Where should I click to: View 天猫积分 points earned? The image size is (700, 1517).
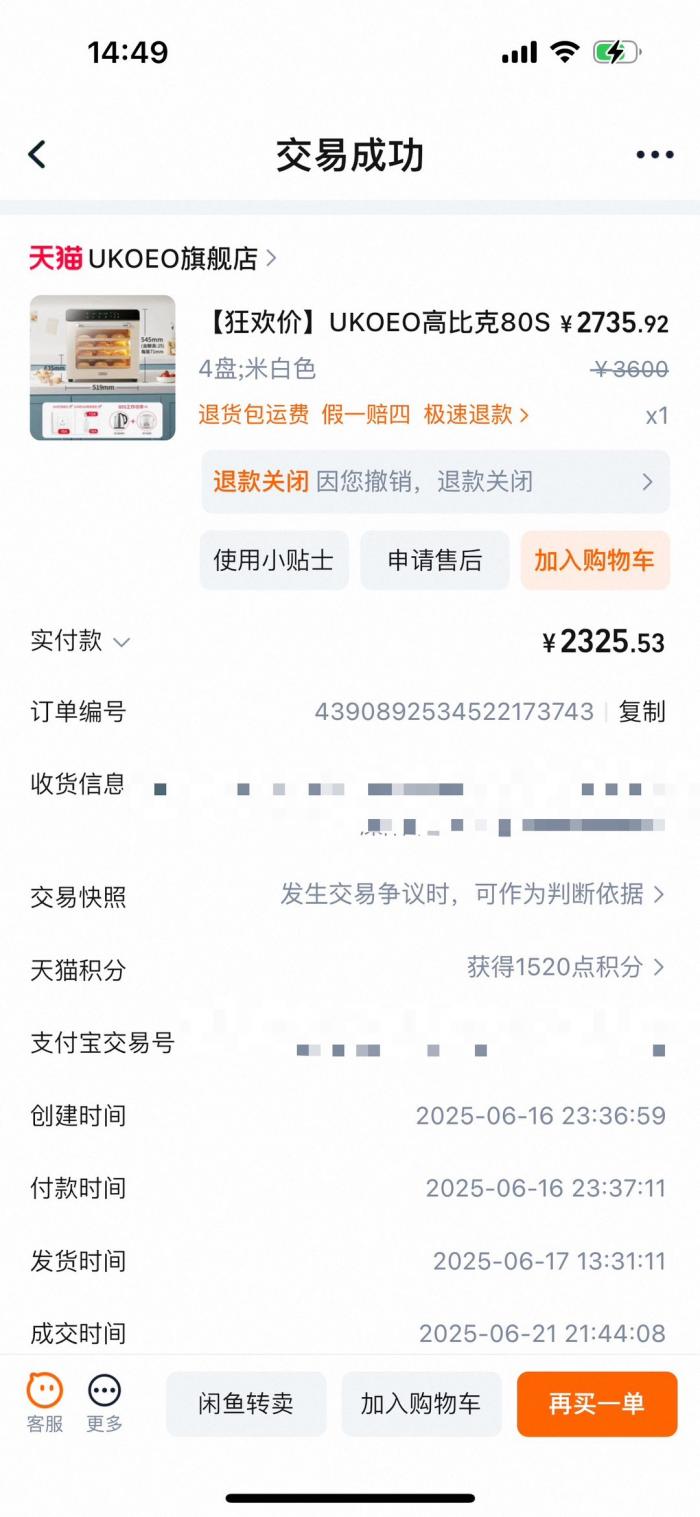[x=565, y=967]
